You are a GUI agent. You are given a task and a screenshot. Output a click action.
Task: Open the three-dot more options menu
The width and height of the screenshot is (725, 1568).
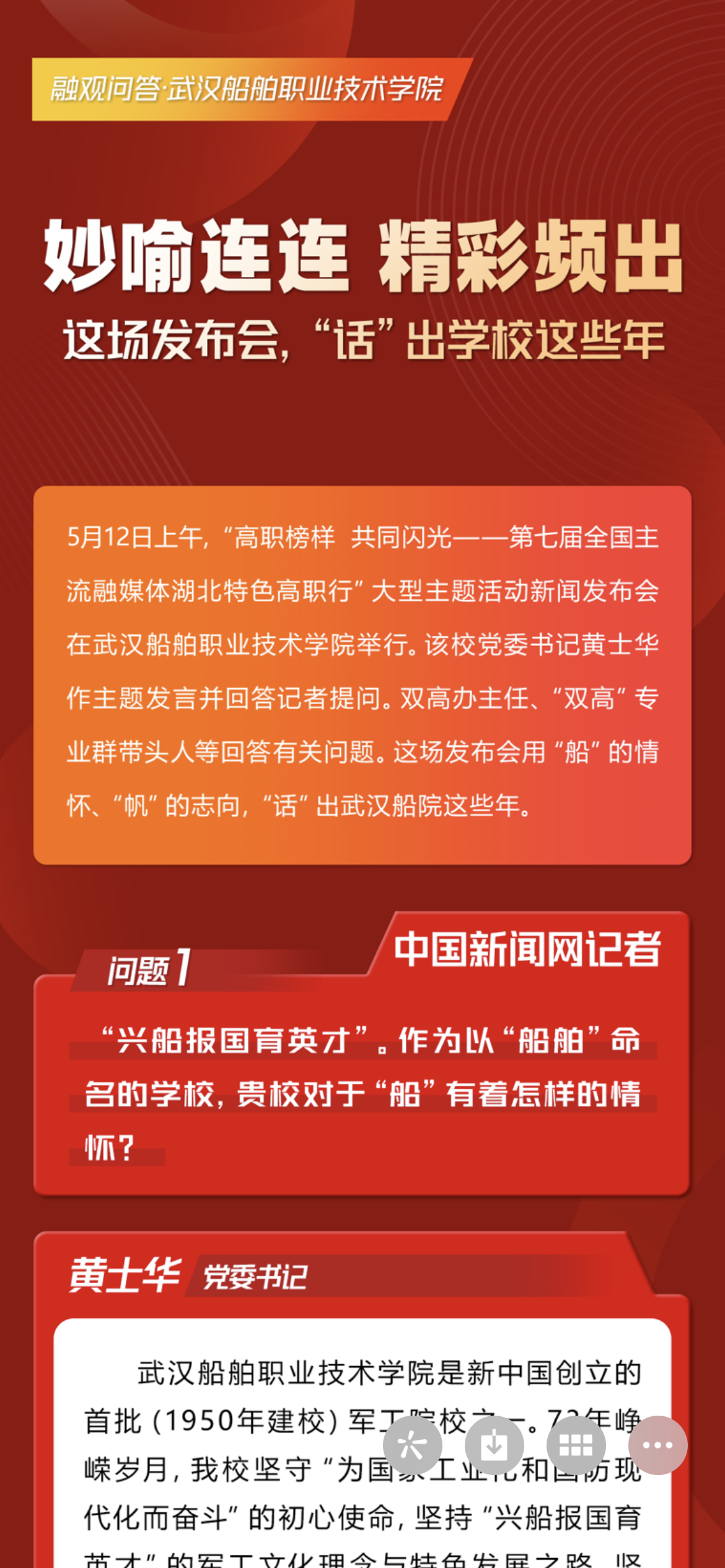pos(657,1445)
